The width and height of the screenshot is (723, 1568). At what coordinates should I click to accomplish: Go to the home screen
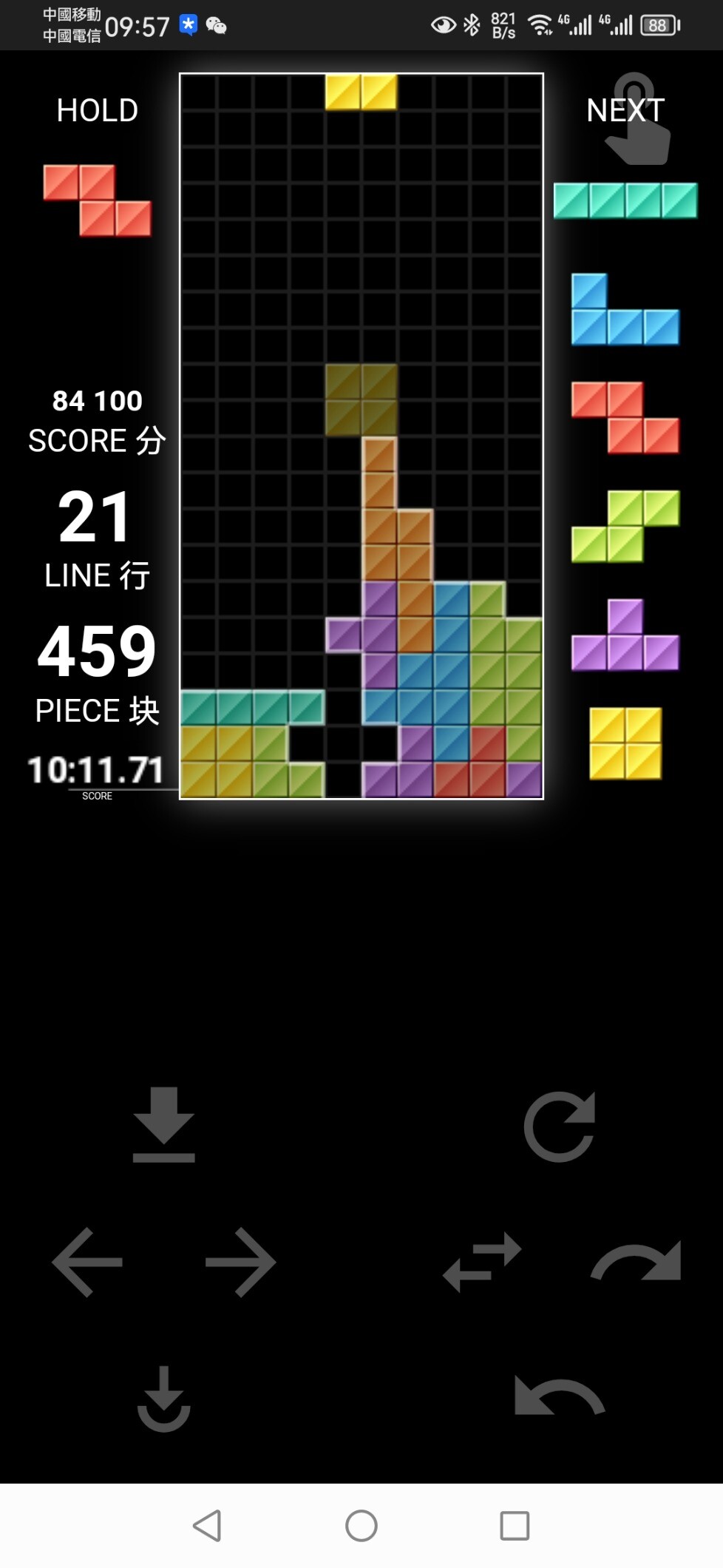pyautogui.click(x=361, y=1525)
